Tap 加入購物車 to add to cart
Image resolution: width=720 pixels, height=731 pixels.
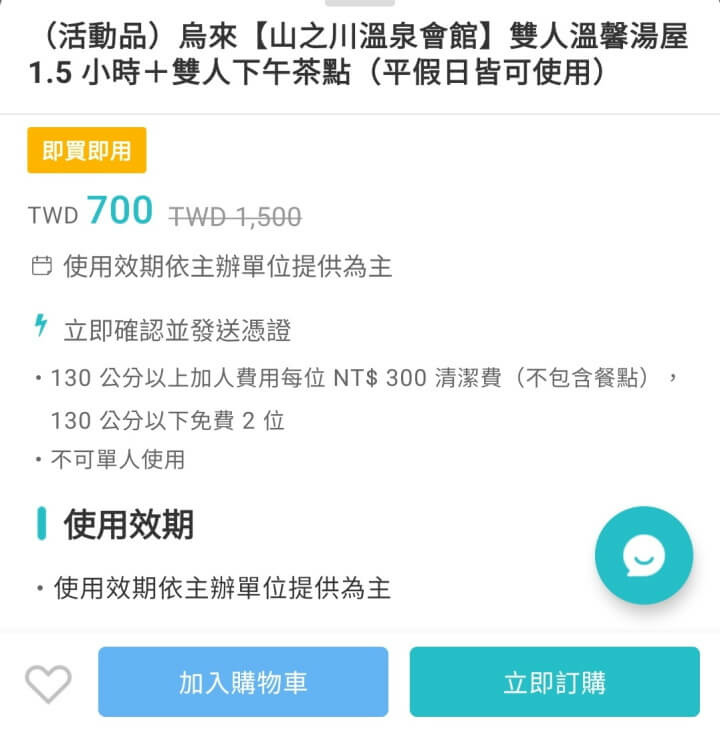243,682
